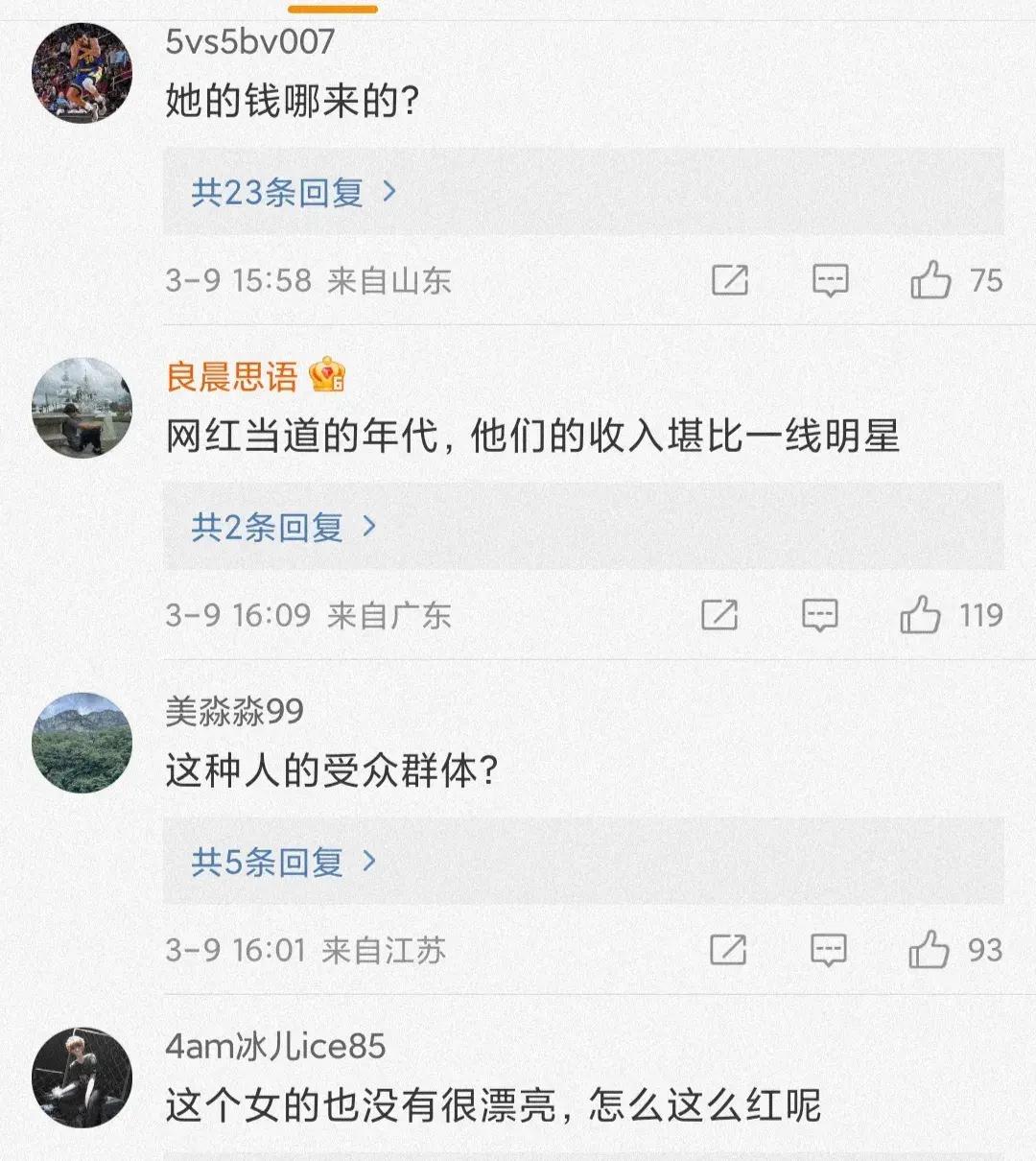1036x1161 pixels.
Task: Share the comment by 美淼淼99
Action: point(728,950)
